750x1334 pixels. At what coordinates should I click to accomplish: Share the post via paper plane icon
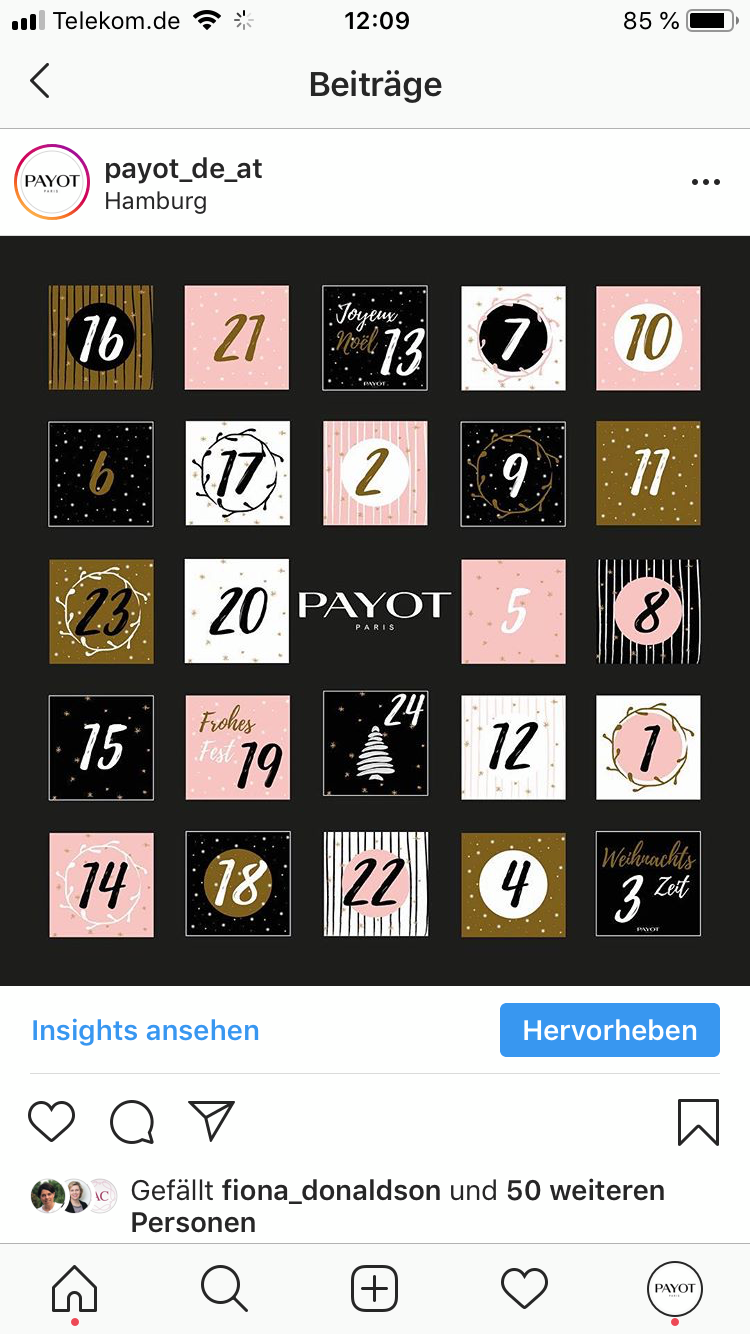(211, 1121)
